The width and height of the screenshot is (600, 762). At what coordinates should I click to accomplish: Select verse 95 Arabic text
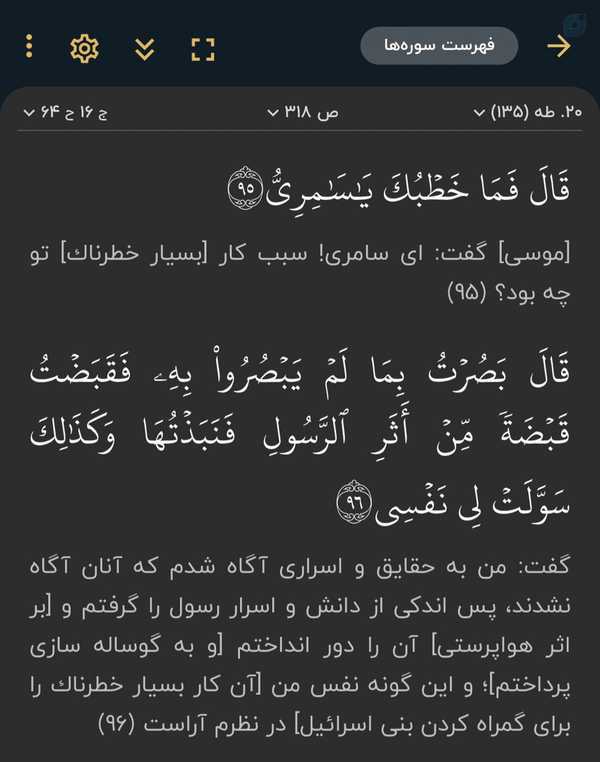pos(398,189)
